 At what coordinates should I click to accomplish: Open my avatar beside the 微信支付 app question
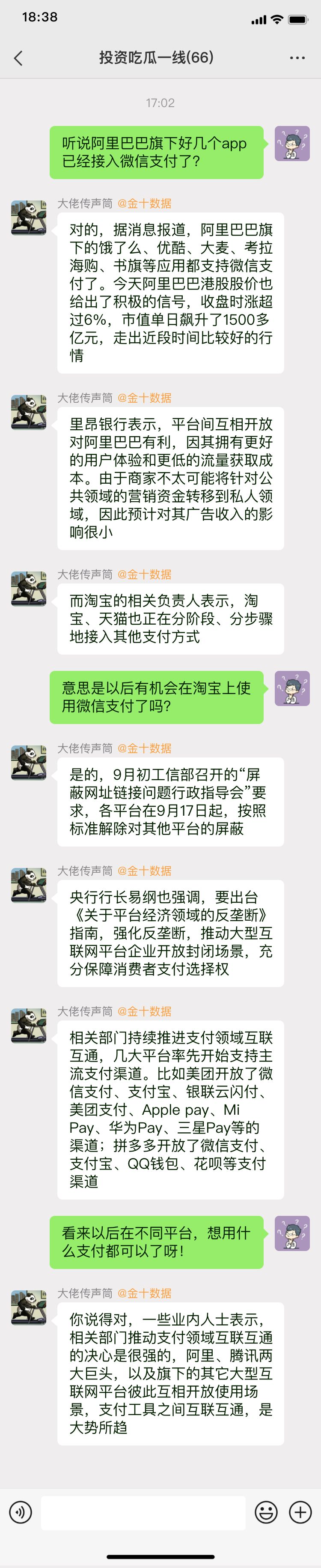[292, 144]
